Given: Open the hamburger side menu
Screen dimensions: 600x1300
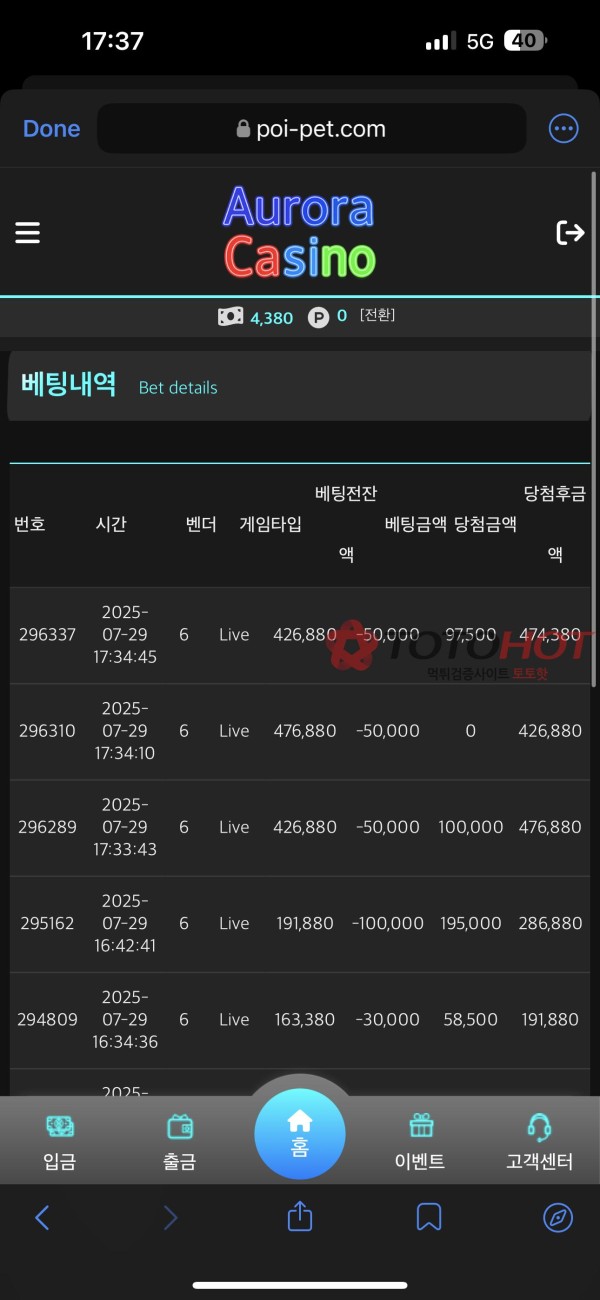Looking at the screenshot, I should (x=28, y=233).
